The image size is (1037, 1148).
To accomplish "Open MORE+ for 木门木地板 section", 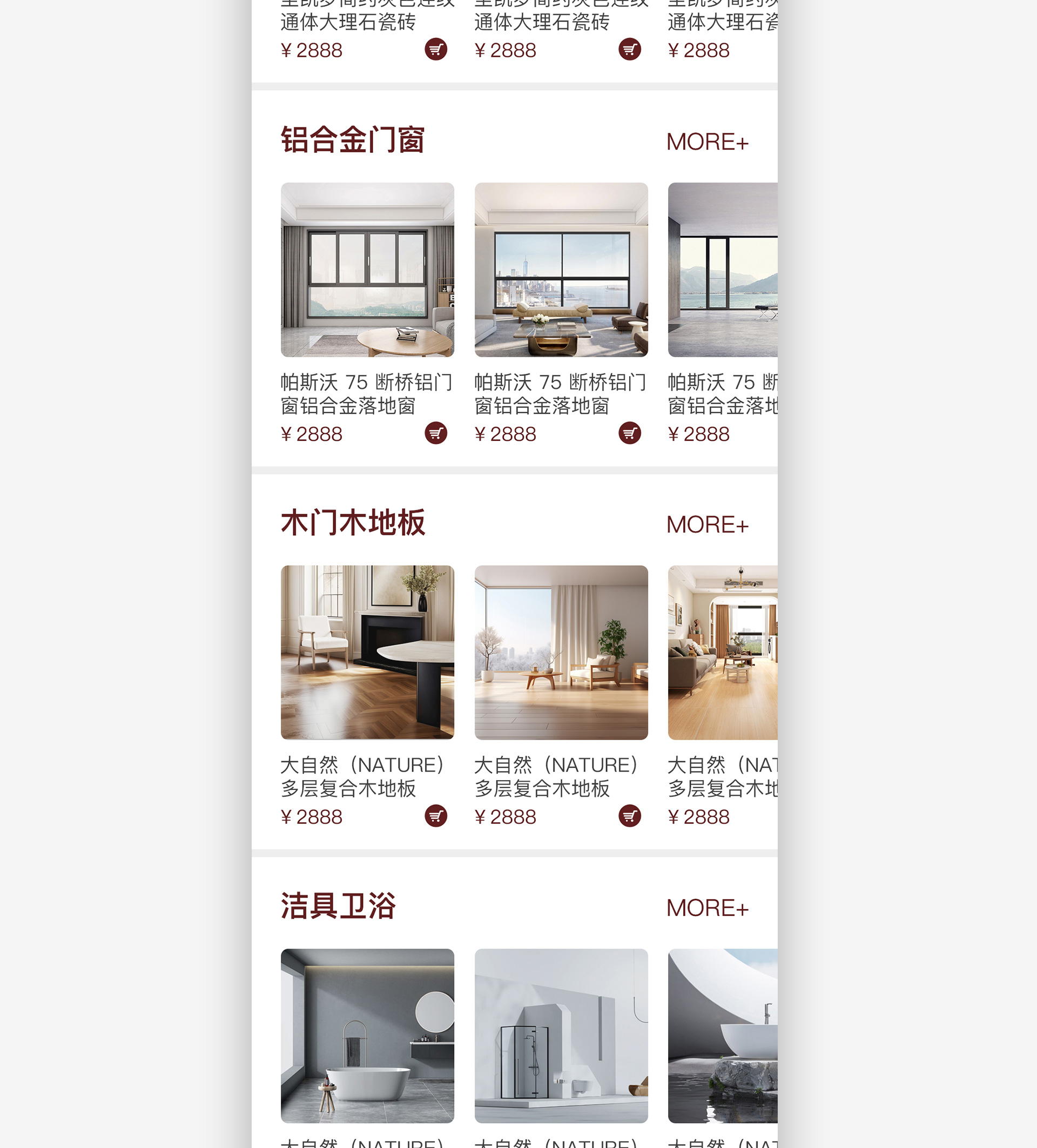I will [x=707, y=525].
